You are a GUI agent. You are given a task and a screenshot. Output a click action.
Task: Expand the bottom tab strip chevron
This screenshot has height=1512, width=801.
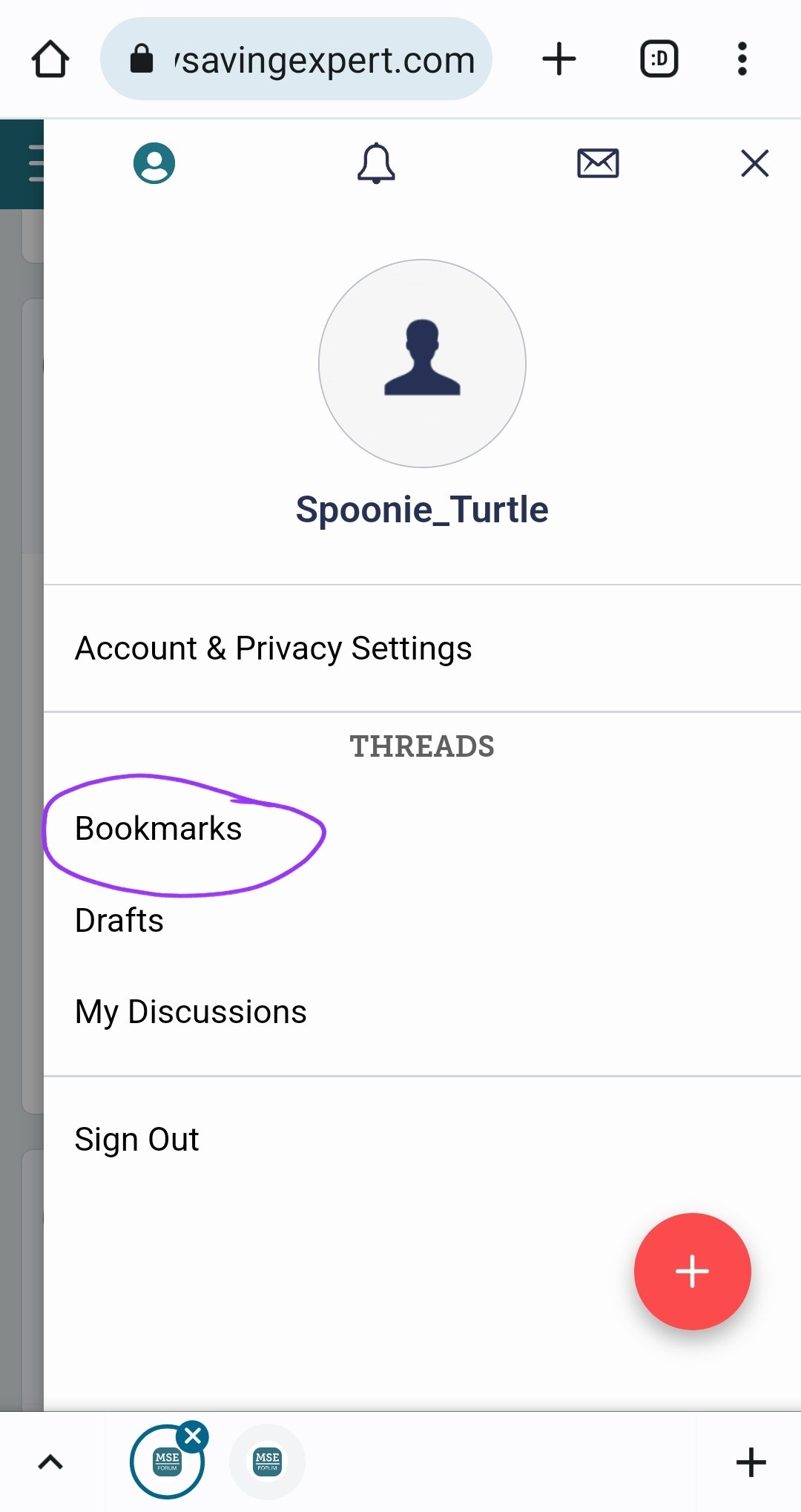click(x=50, y=1462)
